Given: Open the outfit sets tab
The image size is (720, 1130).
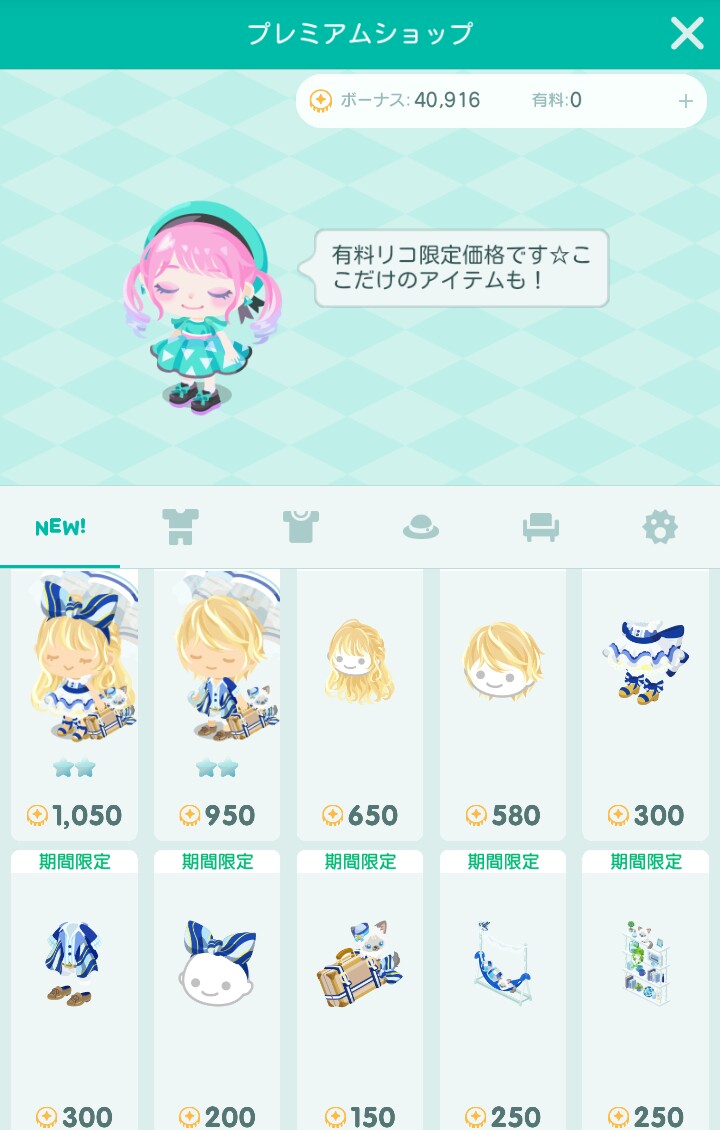Looking at the screenshot, I should (180, 527).
